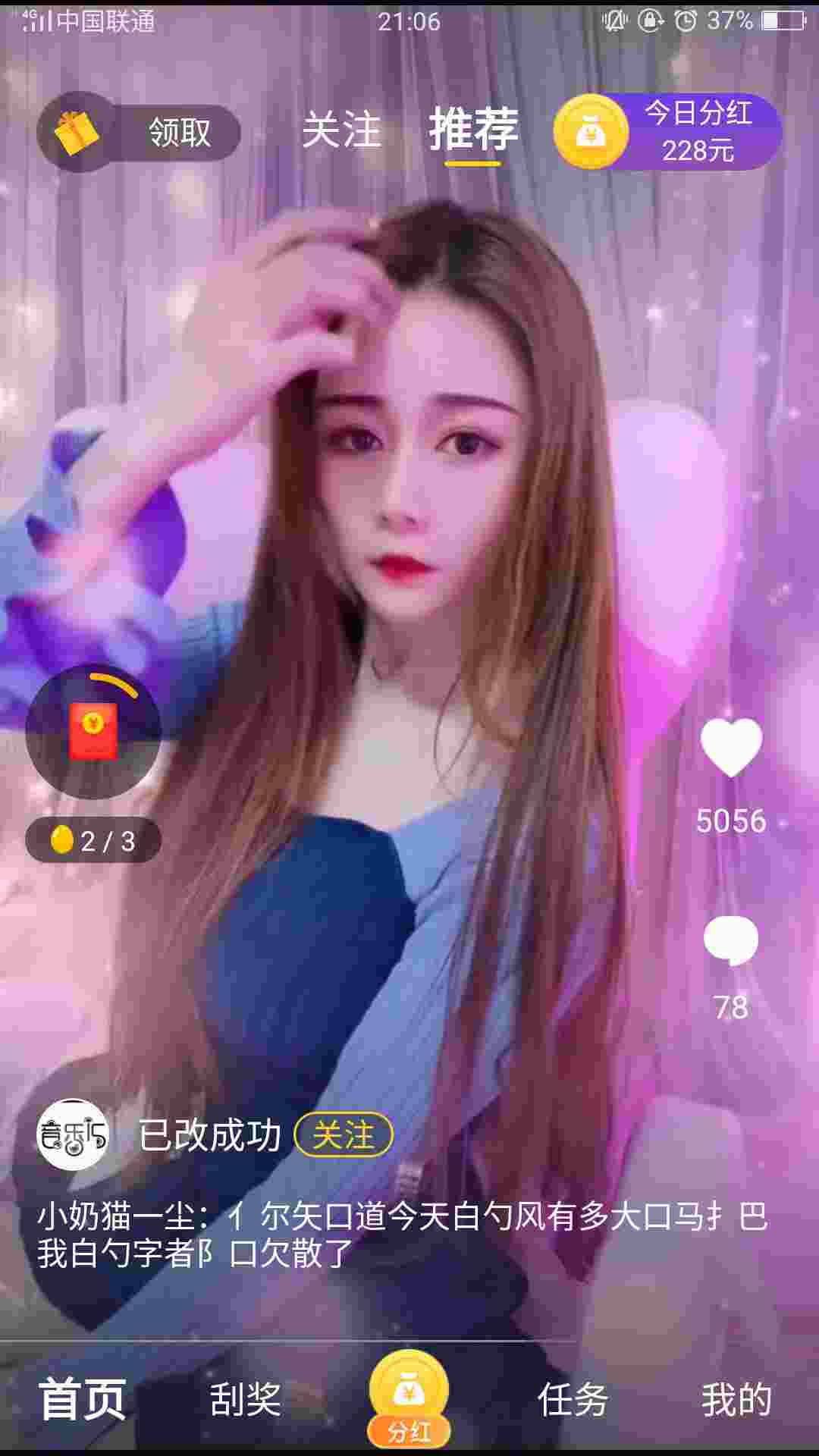819x1456 pixels.
Task: Tap the 领取 gift box button
Action: [140, 133]
